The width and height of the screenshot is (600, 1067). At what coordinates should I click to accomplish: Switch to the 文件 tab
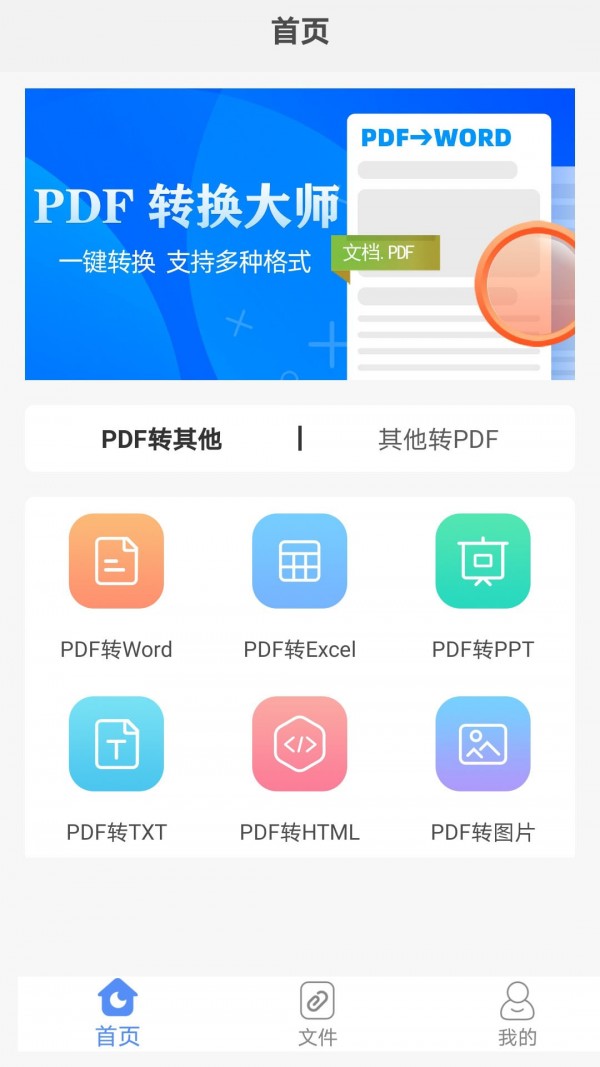pos(317,1012)
